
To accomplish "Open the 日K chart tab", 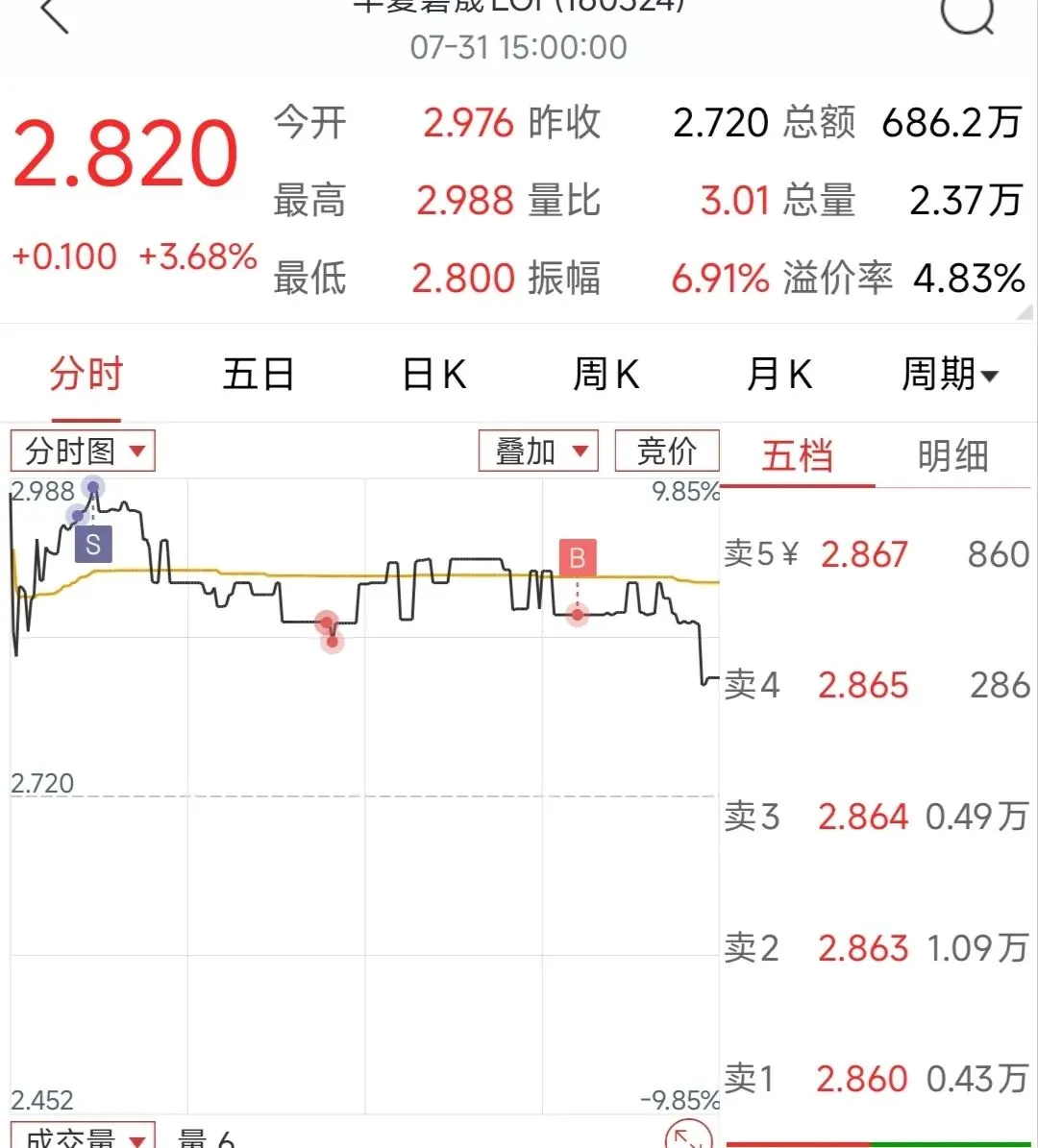I will [434, 374].
